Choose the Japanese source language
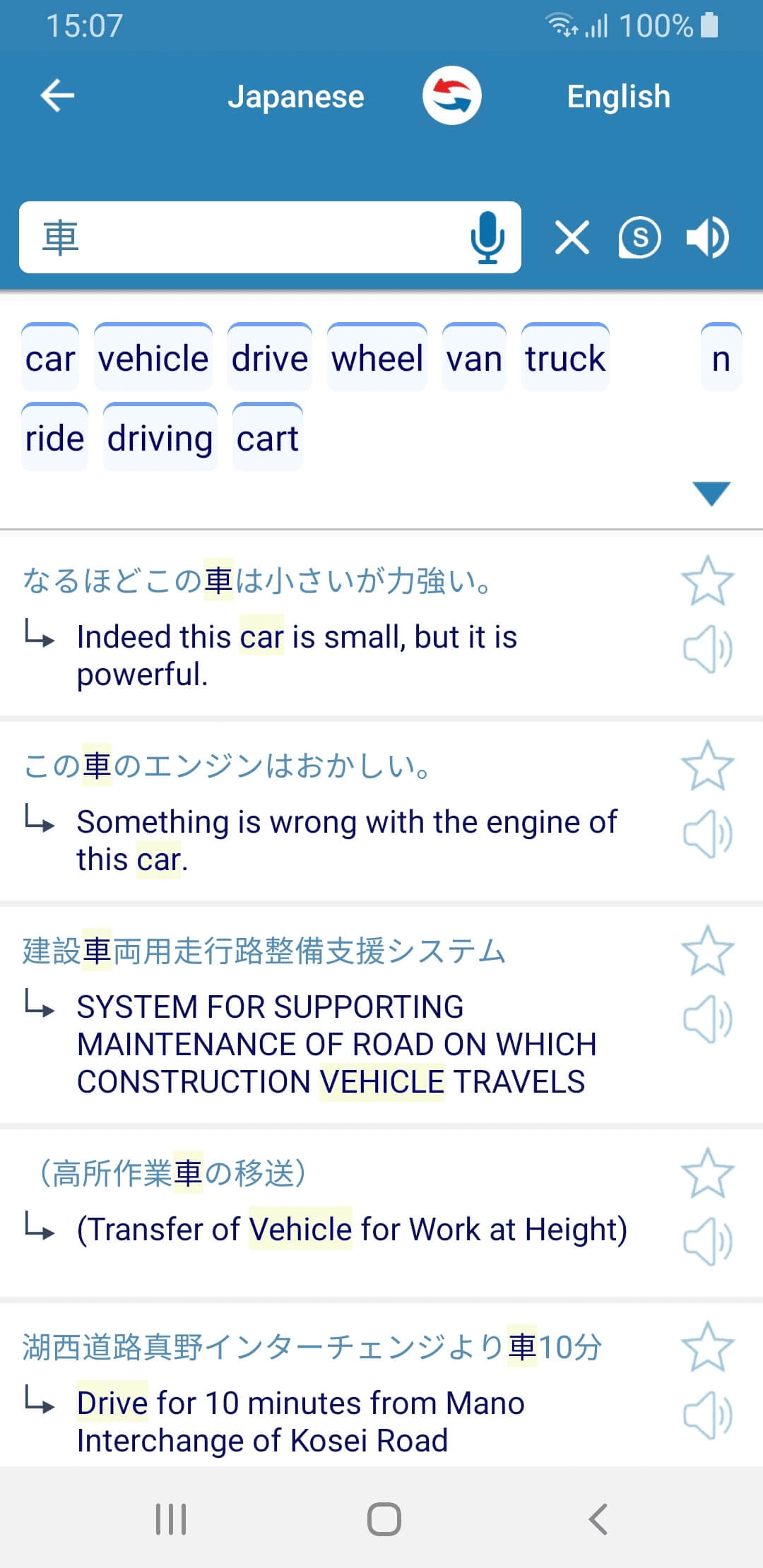 coord(296,97)
